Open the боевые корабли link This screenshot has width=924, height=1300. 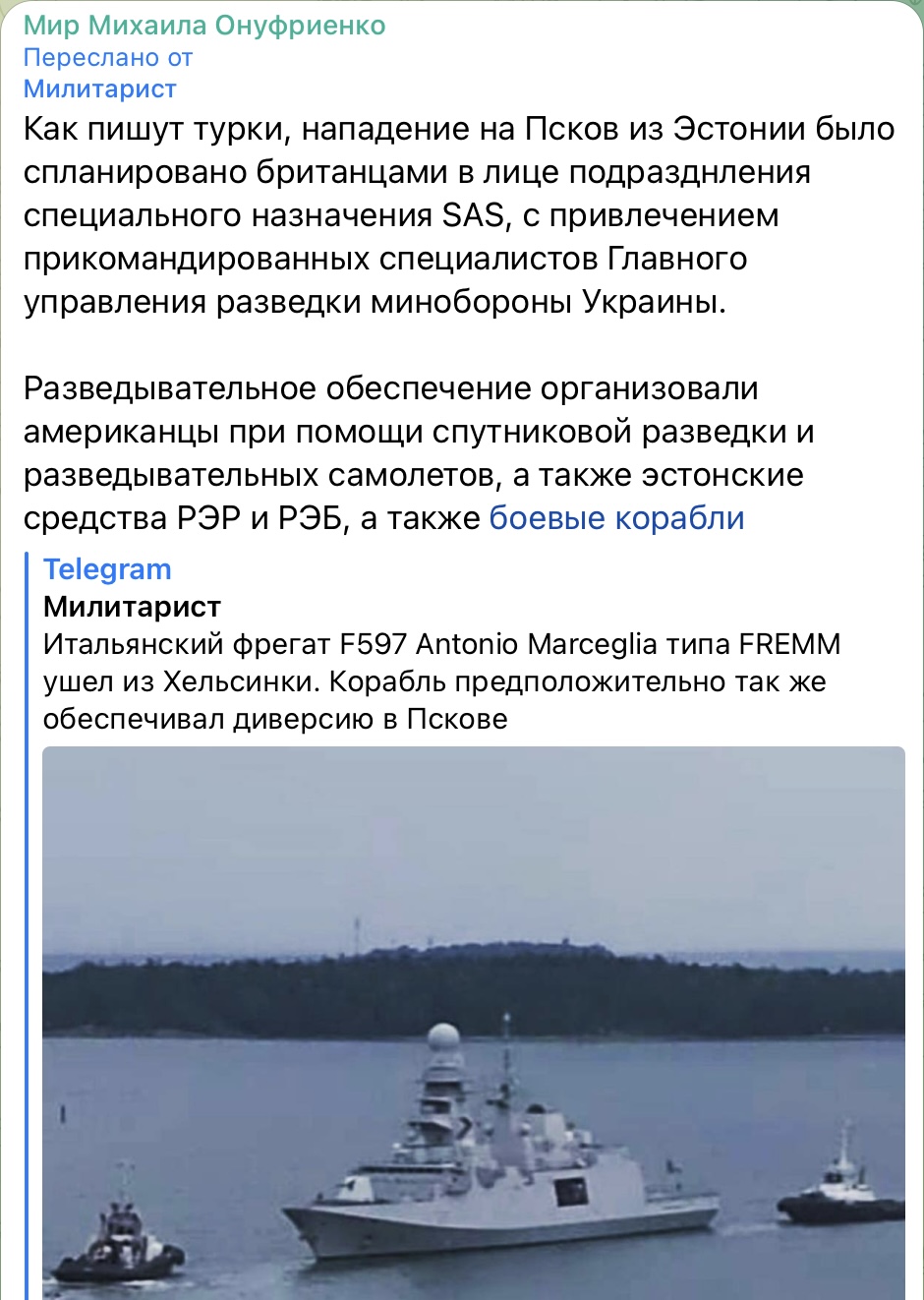click(x=616, y=517)
